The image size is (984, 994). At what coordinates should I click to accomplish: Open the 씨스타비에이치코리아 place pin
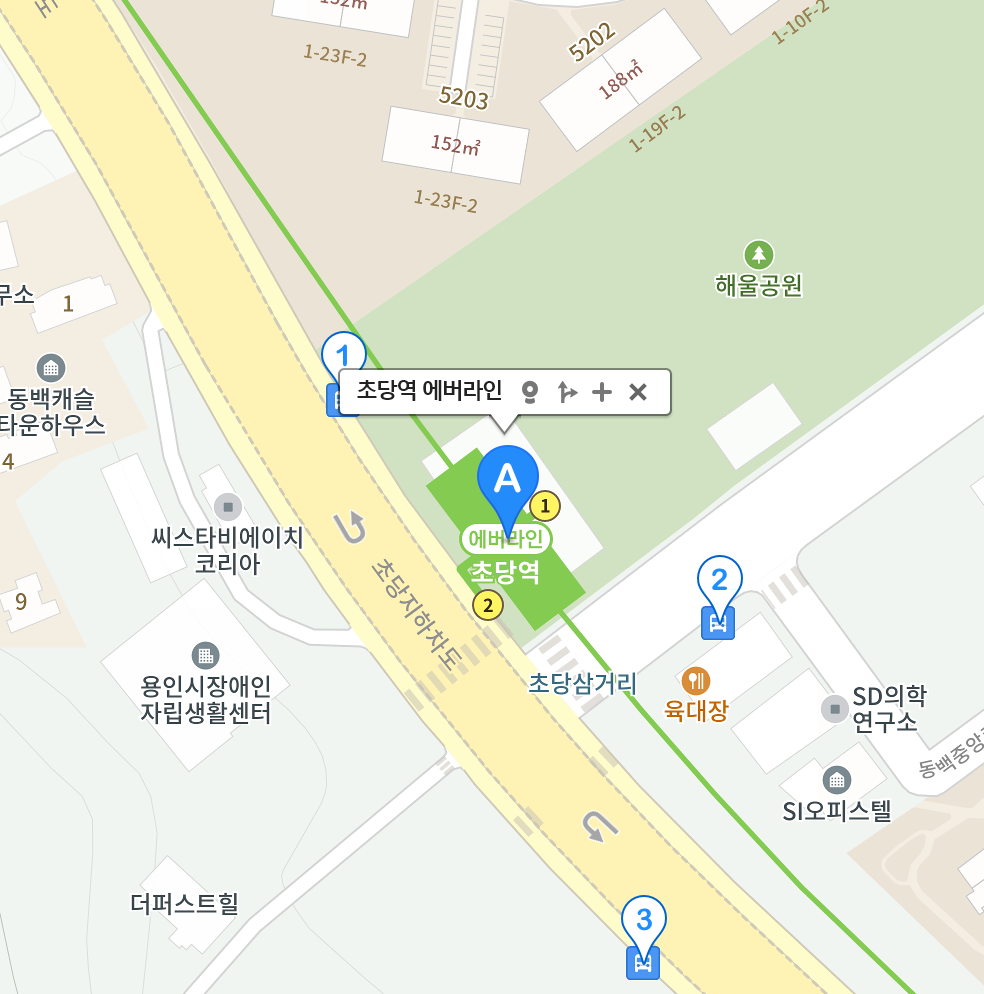(x=229, y=505)
